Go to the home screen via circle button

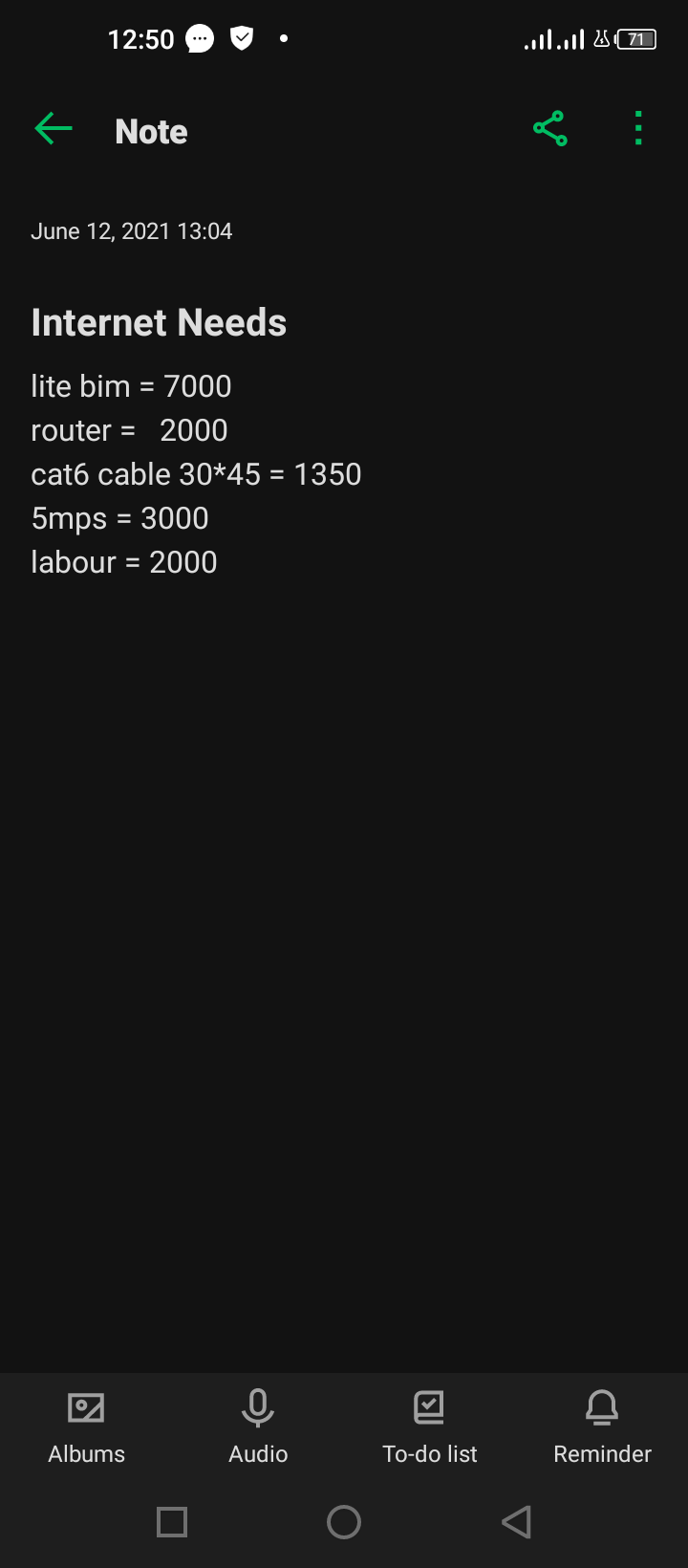pos(344,1521)
